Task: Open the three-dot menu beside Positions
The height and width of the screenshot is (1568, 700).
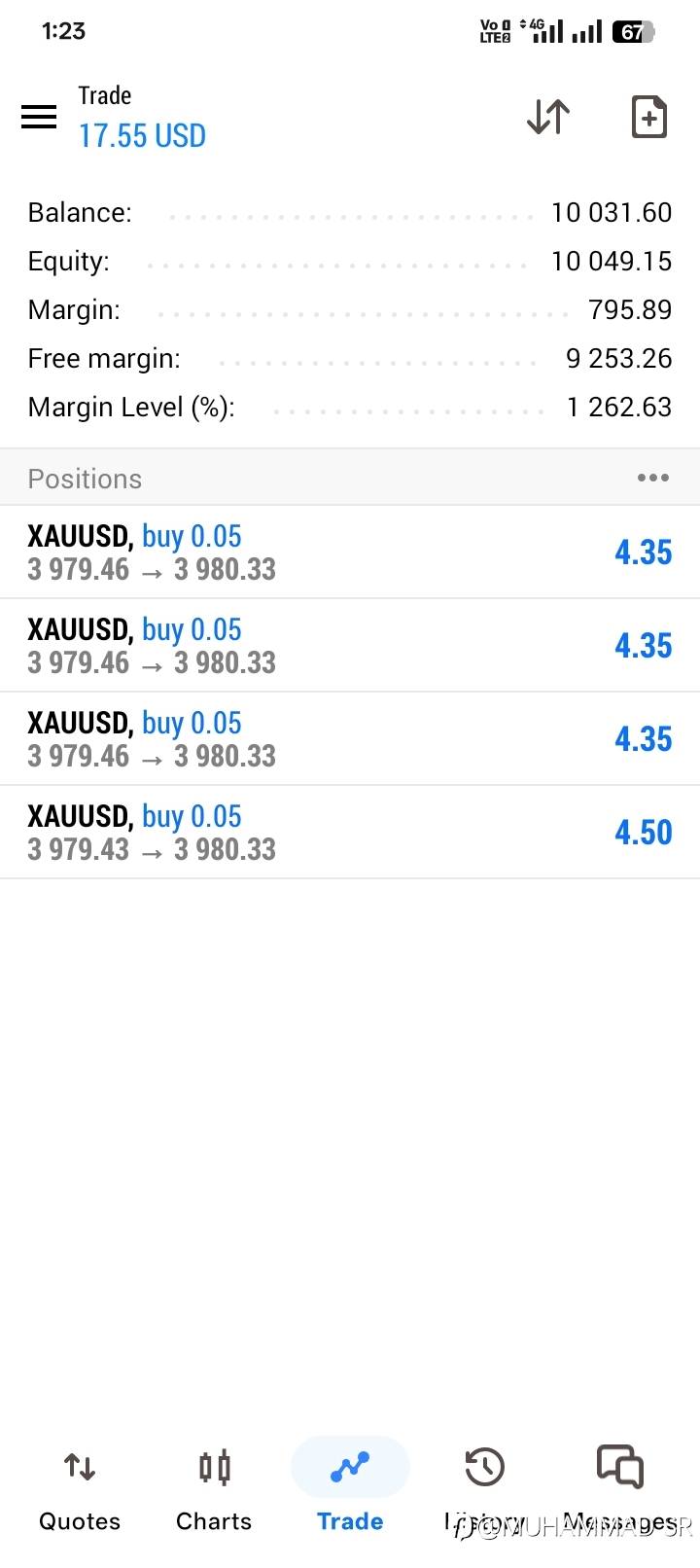Action: coord(652,478)
